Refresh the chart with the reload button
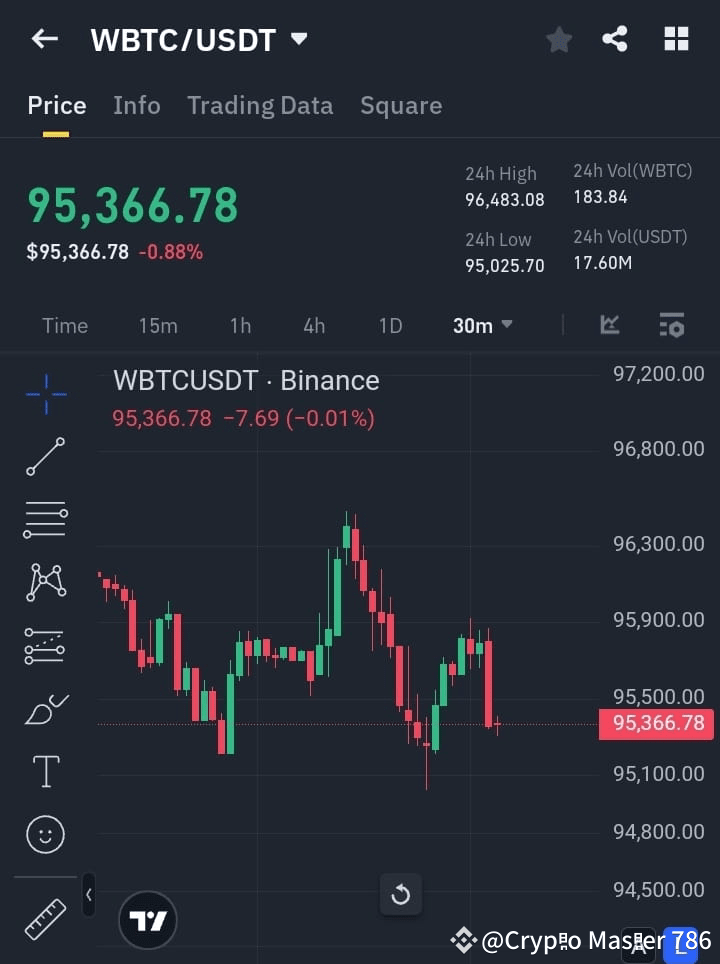The height and width of the screenshot is (964, 720). click(x=401, y=895)
